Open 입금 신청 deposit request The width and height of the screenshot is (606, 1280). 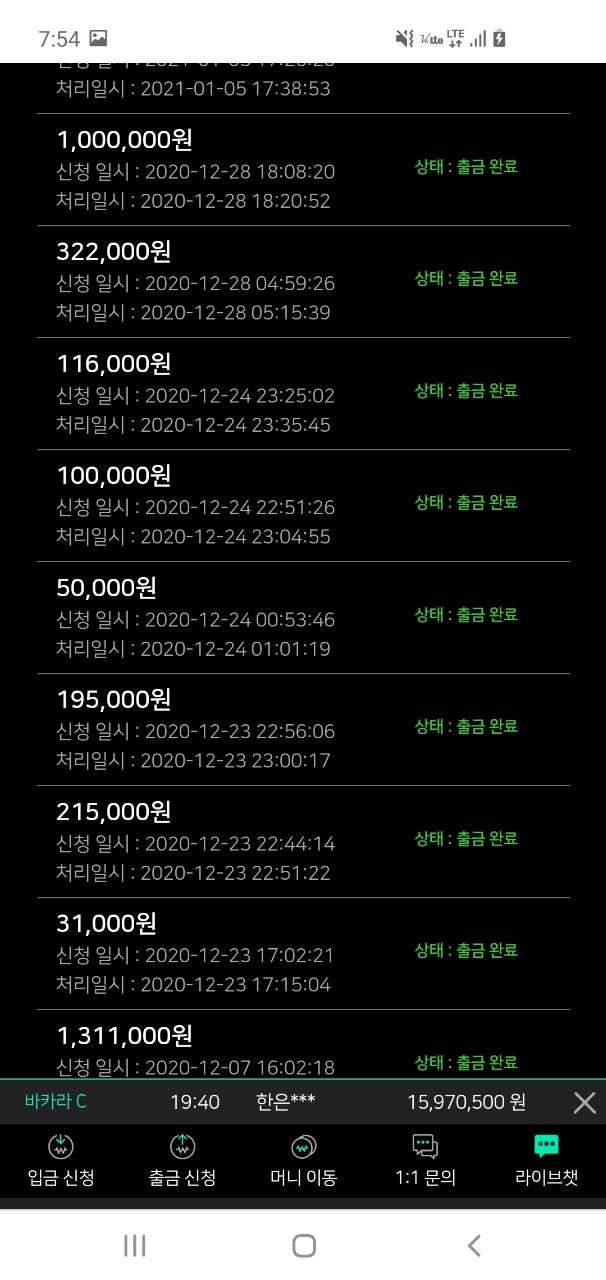tap(61, 1160)
